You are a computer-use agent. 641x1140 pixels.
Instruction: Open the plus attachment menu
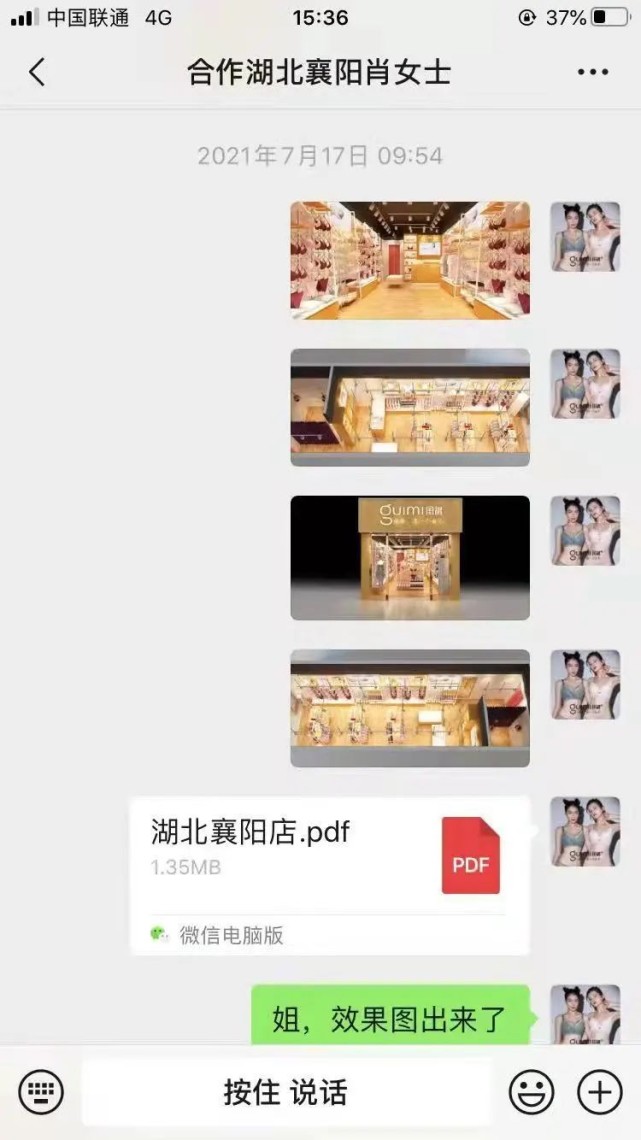coord(600,1092)
